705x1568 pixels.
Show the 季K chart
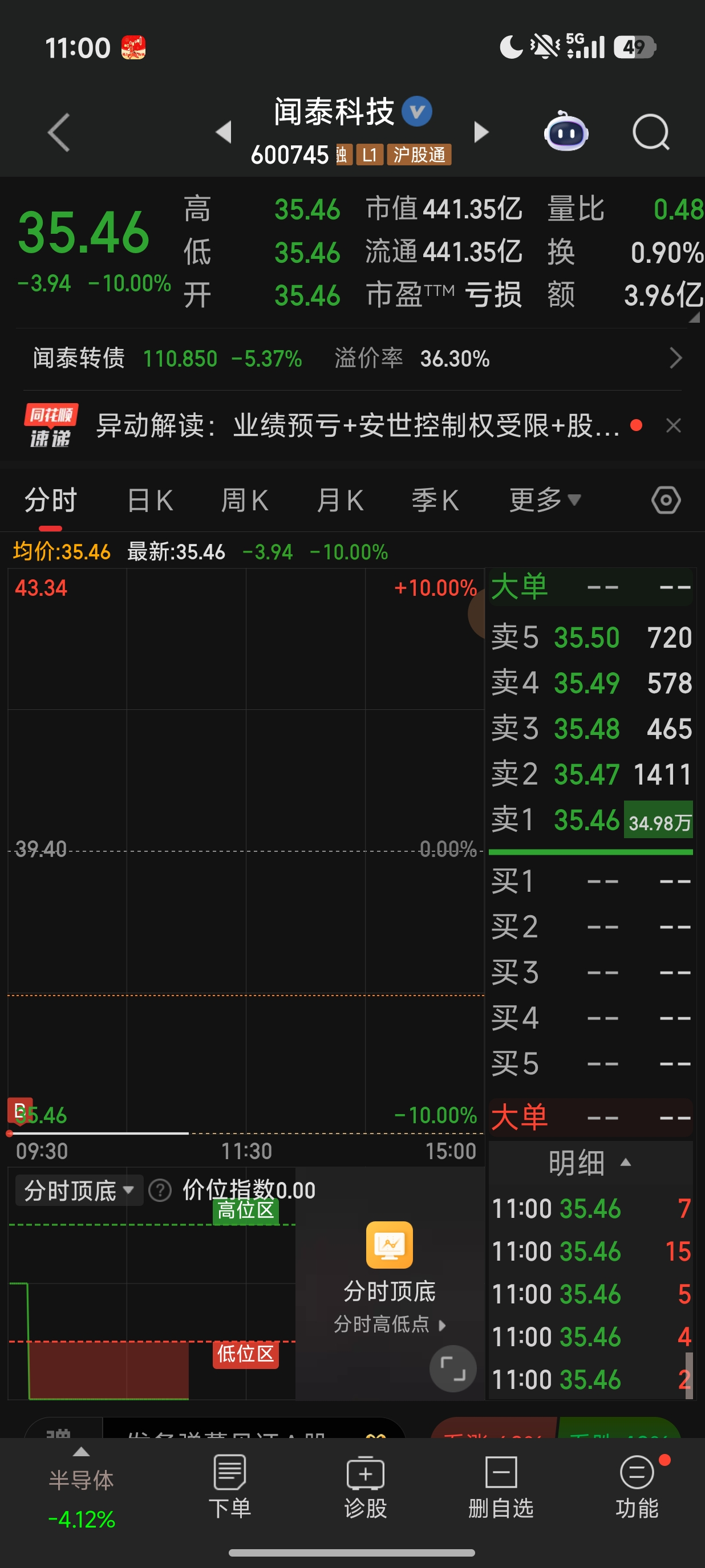pyautogui.click(x=435, y=501)
